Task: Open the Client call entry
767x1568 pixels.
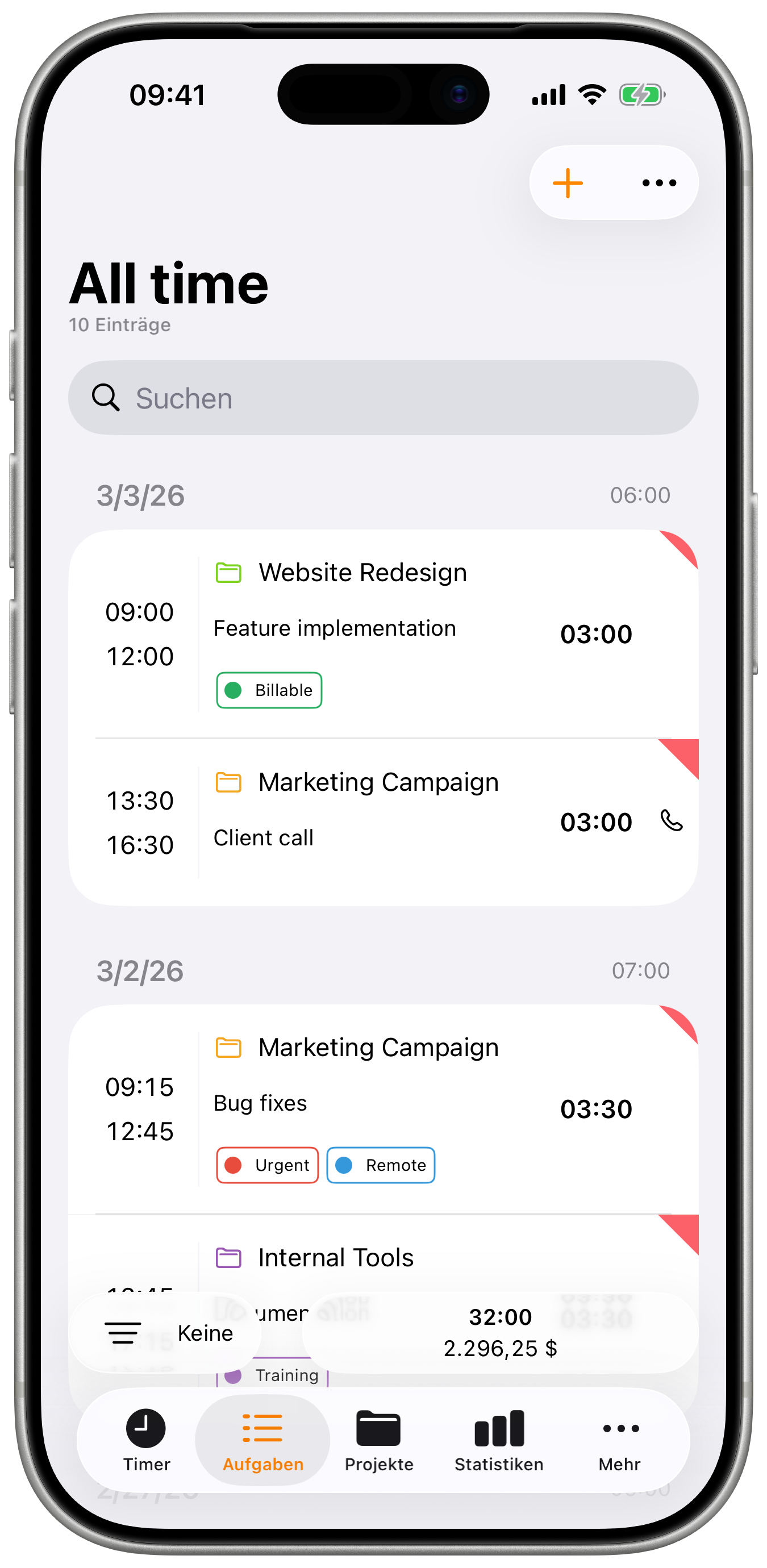Action: click(x=383, y=821)
